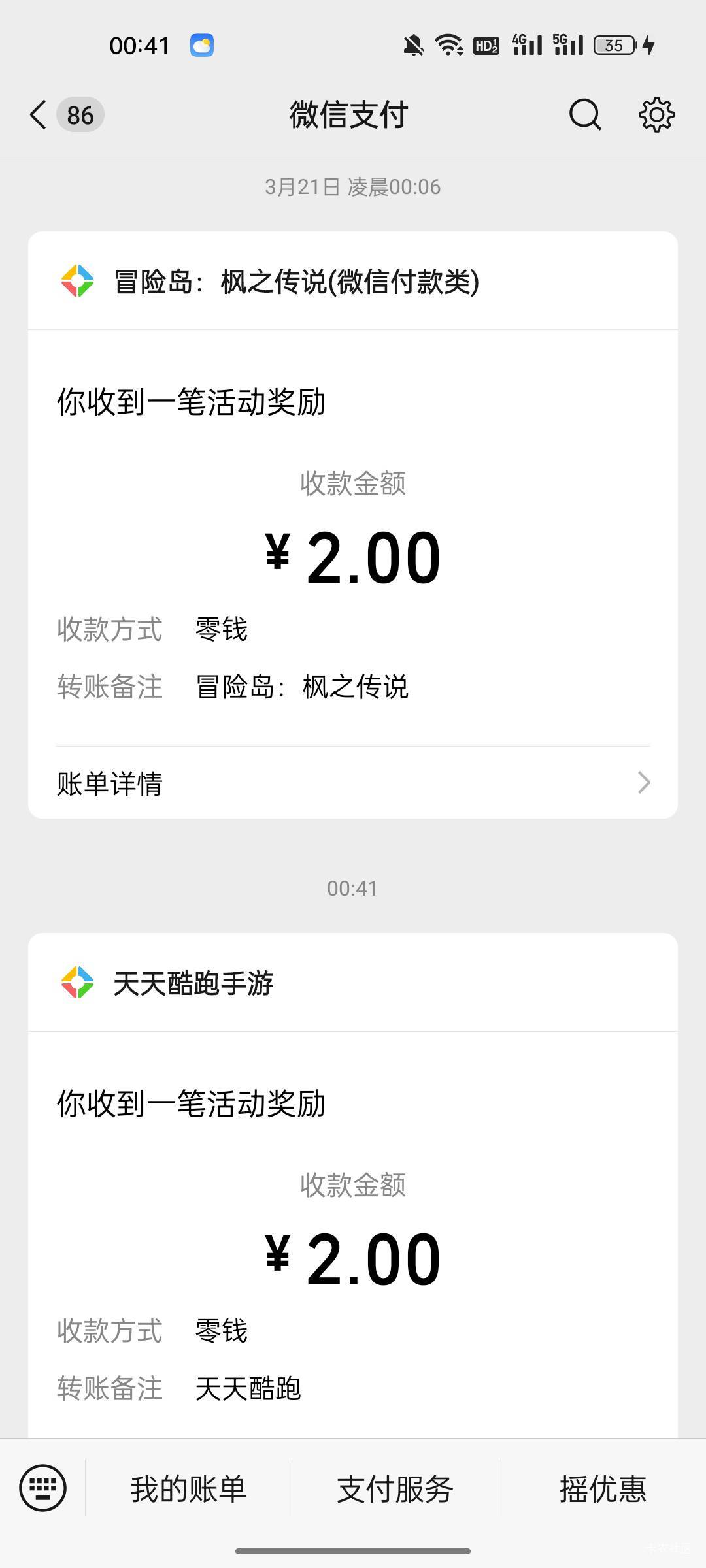Open 账单详情 for 冒险岛 reward
Image resolution: width=706 pixels, height=1568 pixels.
[x=353, y=783]
